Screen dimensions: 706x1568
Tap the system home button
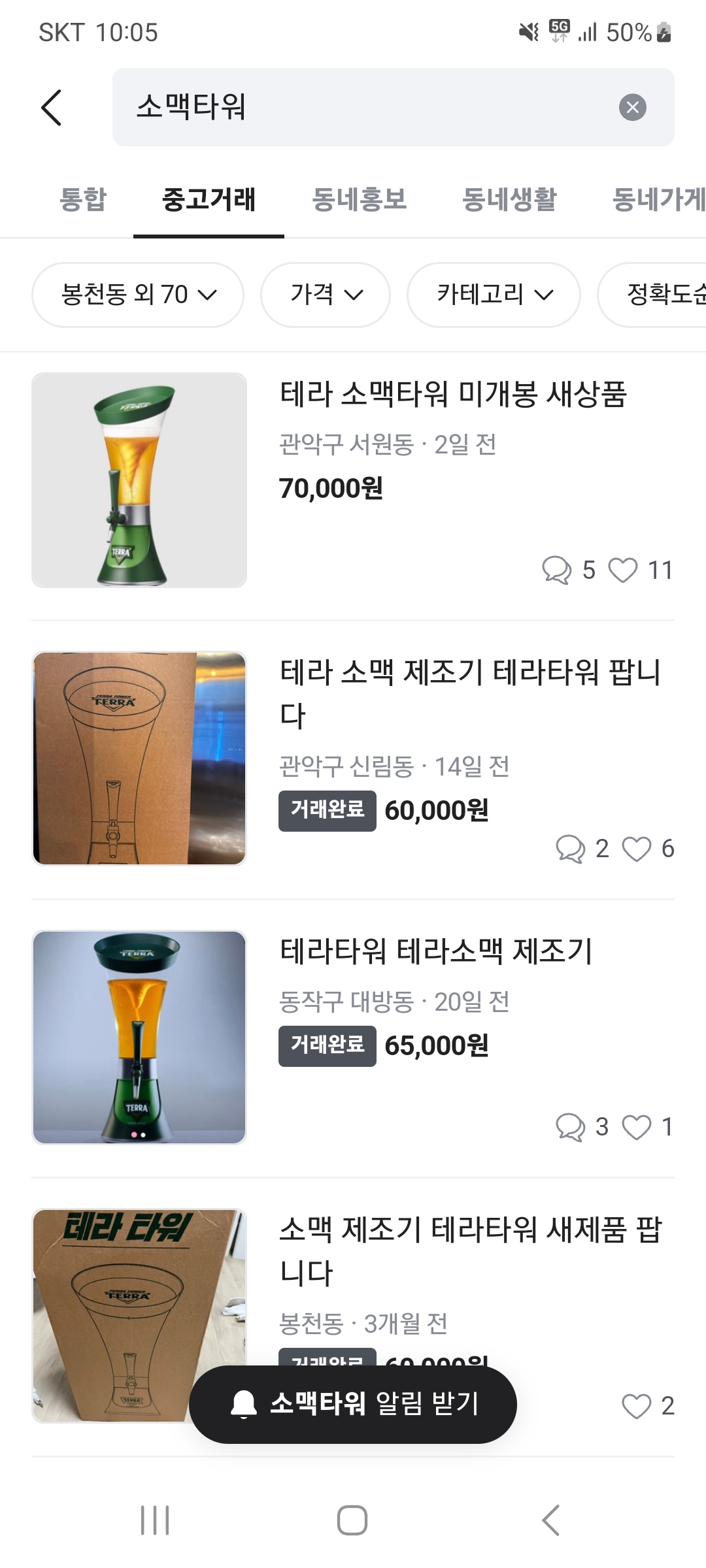pos(352,1520)
